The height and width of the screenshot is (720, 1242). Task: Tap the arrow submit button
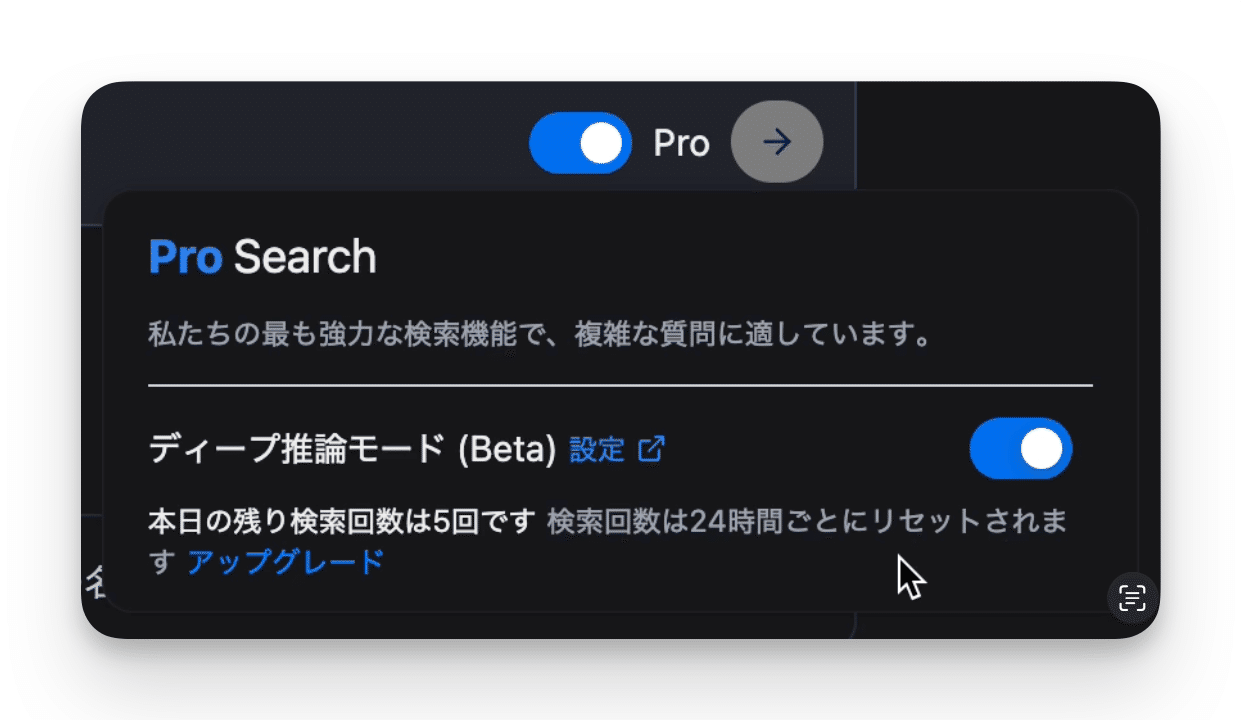(x=777, y=142)
